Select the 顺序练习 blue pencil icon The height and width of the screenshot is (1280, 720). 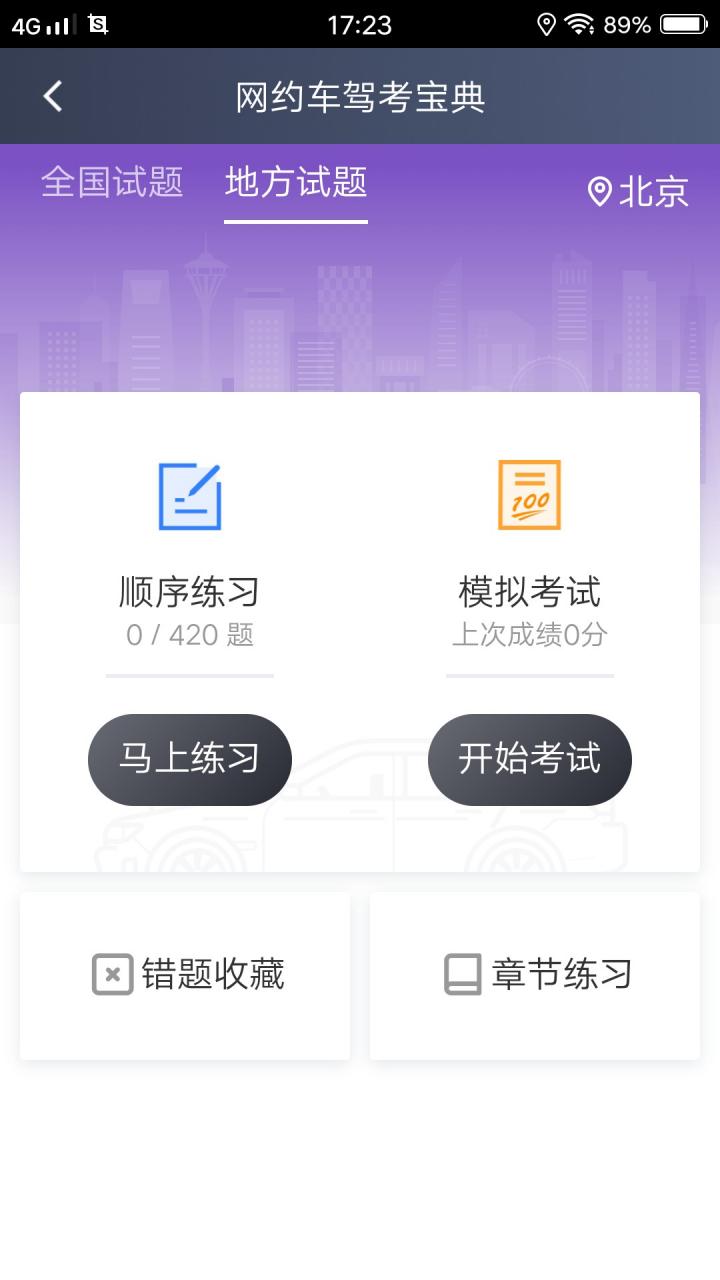point(189,494)
